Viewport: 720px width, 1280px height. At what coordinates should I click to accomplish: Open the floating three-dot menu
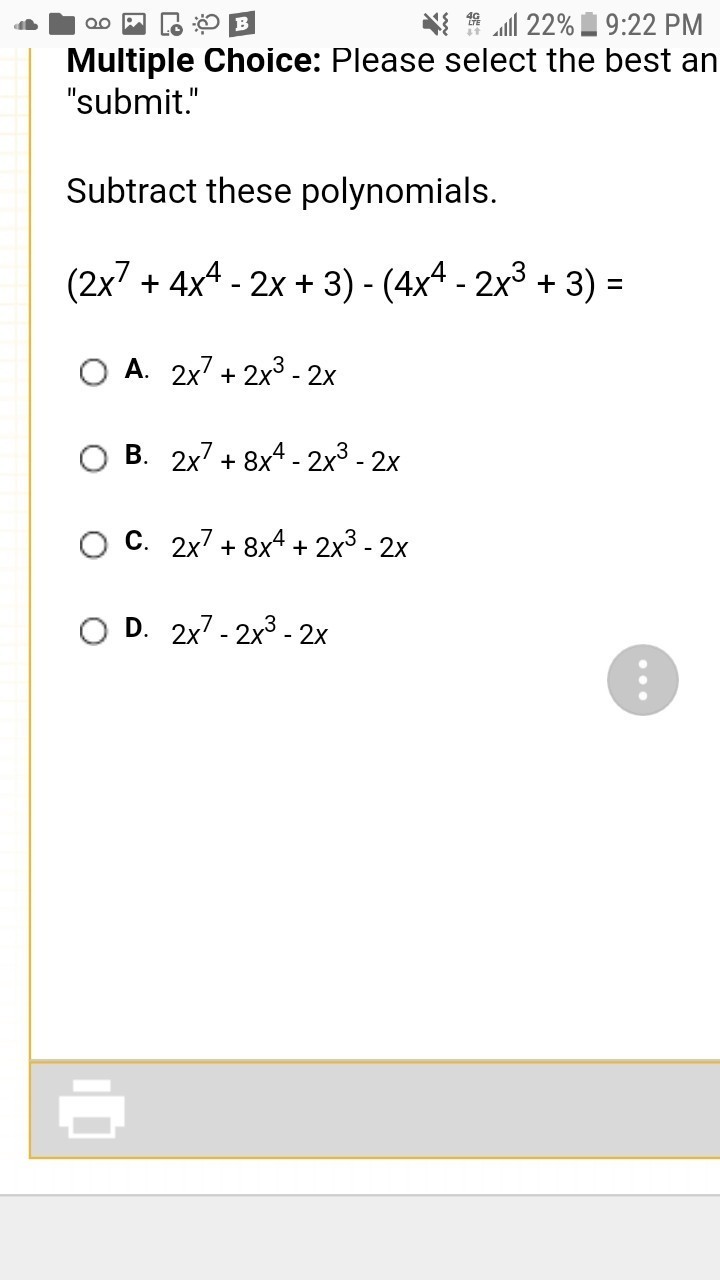click(643, 680)
